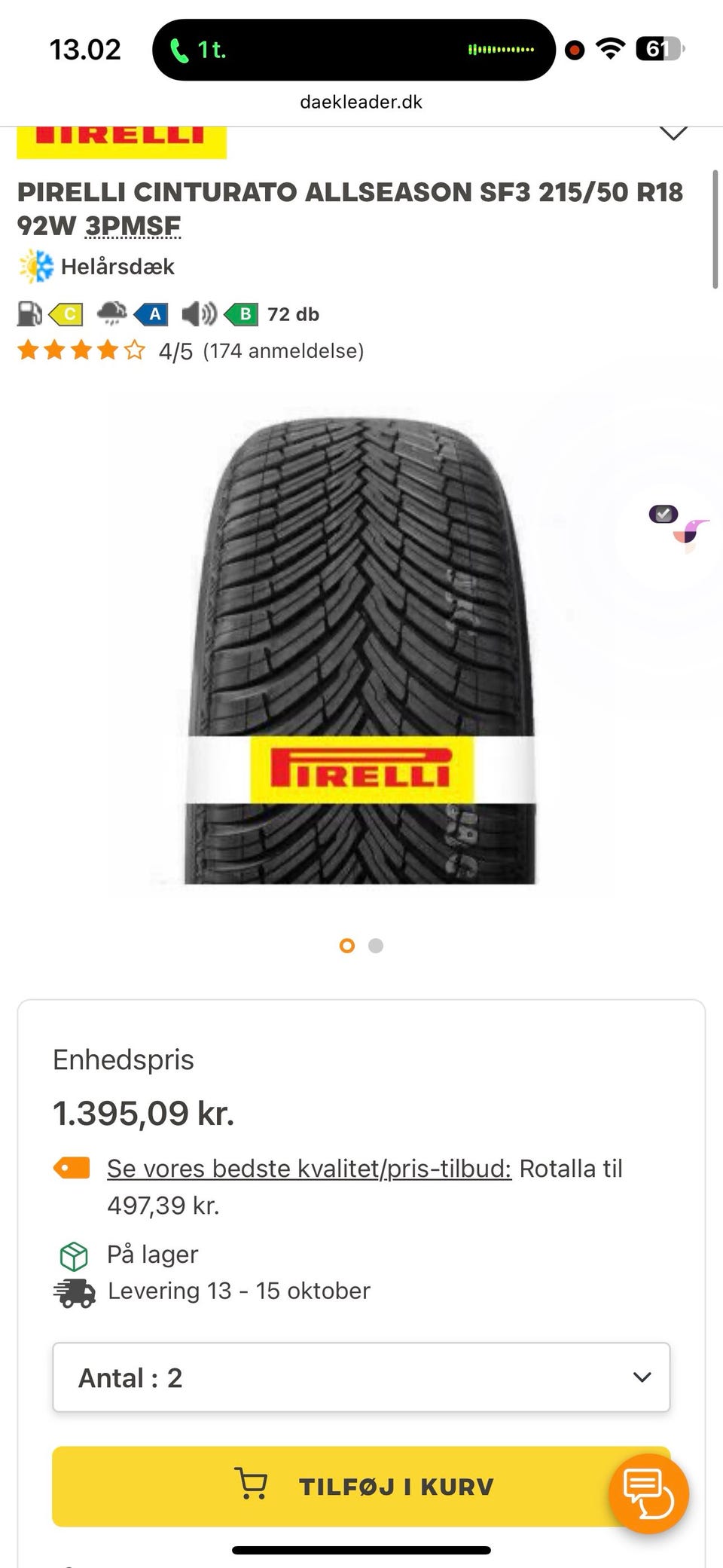Tap the daekleader.dk address bar
723x1568 pixels.
(361, 102)
